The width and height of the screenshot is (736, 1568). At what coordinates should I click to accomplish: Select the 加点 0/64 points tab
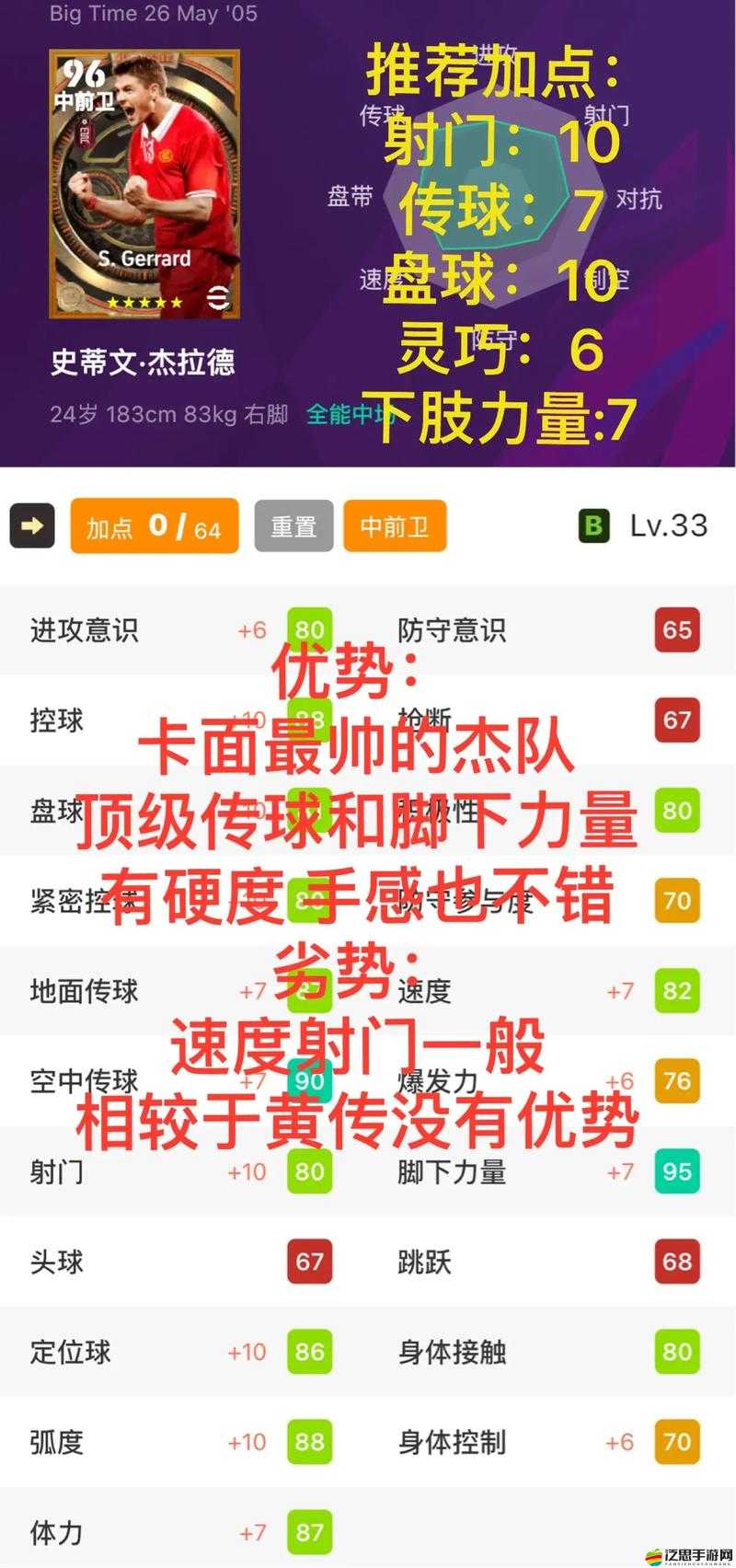coord(154,525)
